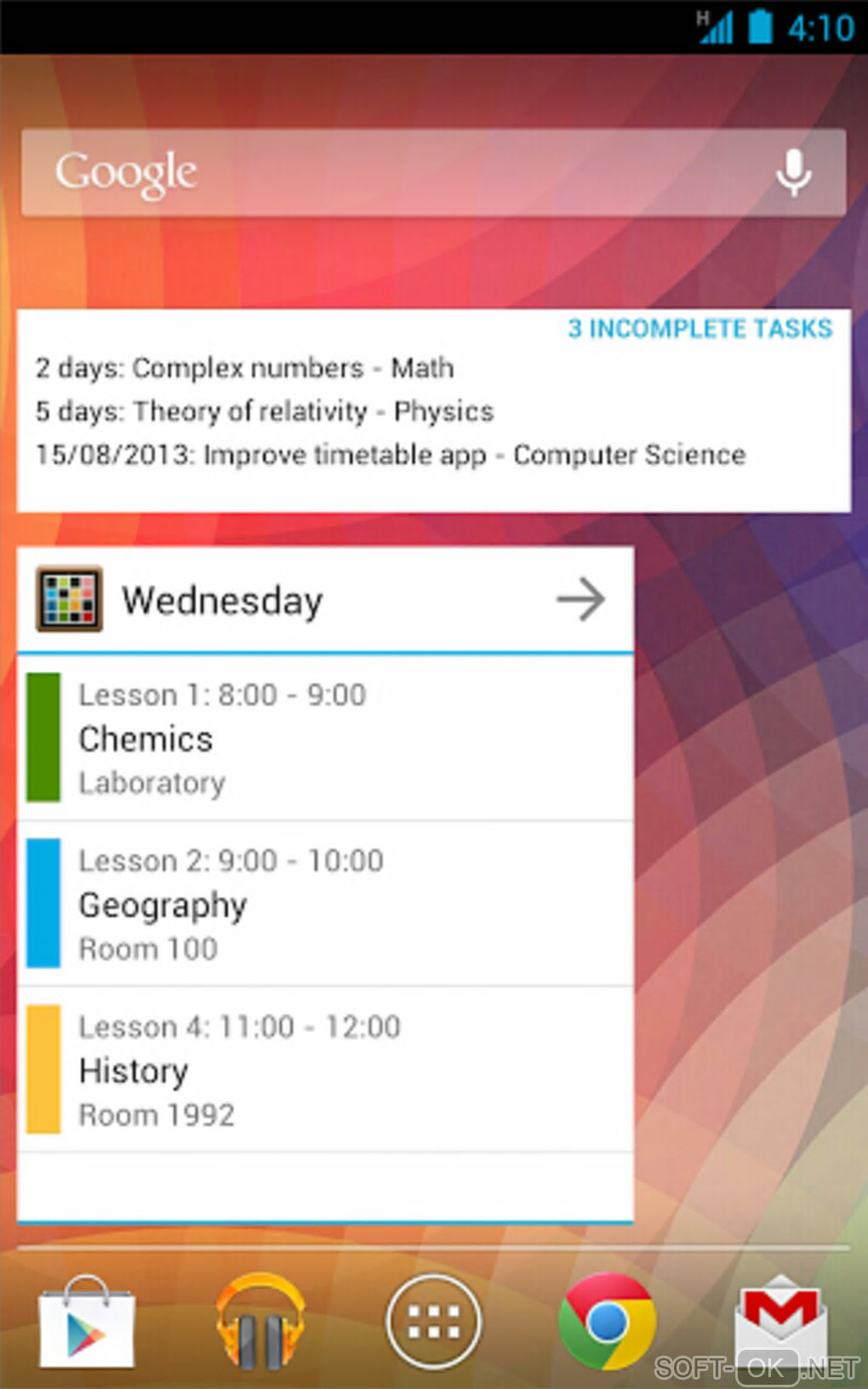
Task: Open the app drawer
Action: 433,1322
